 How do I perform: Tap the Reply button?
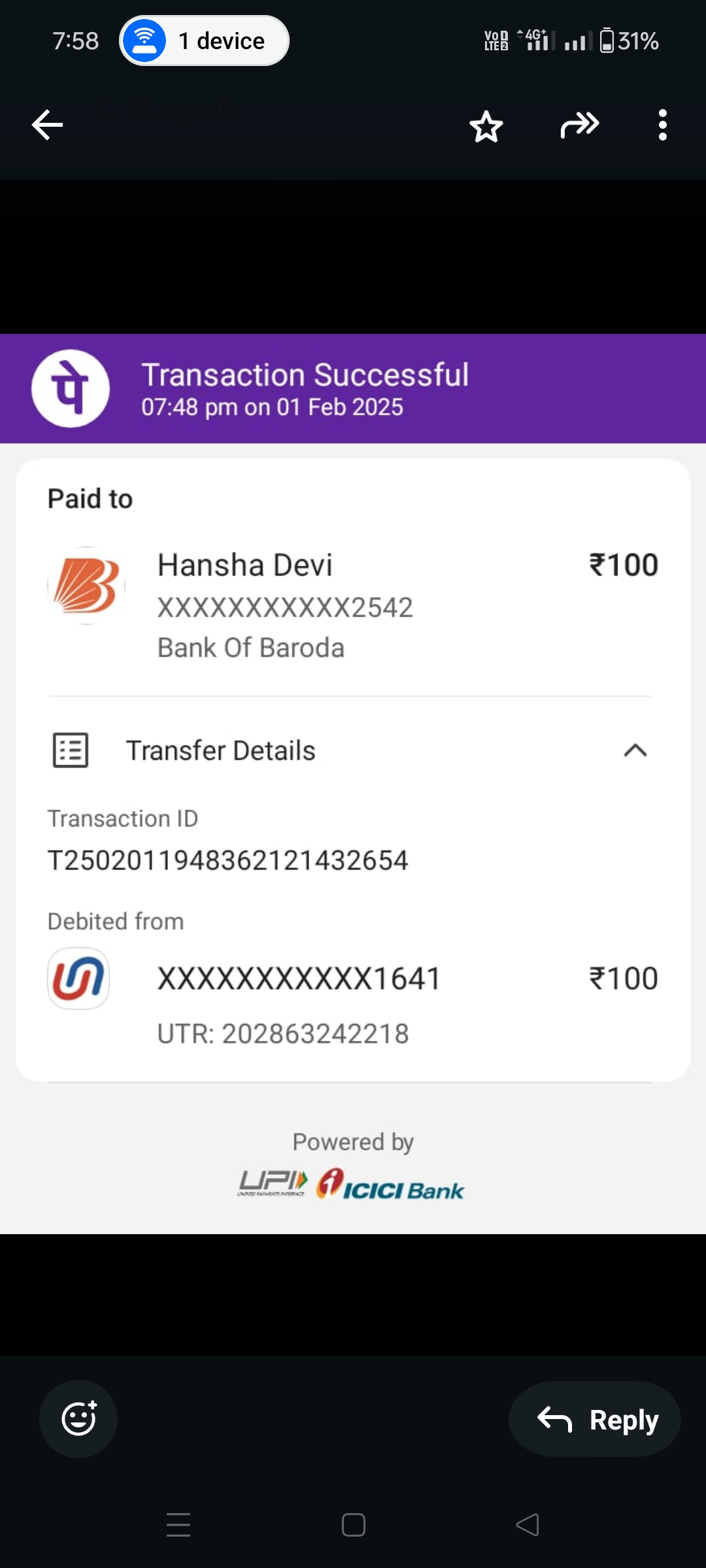(595, 1419)
